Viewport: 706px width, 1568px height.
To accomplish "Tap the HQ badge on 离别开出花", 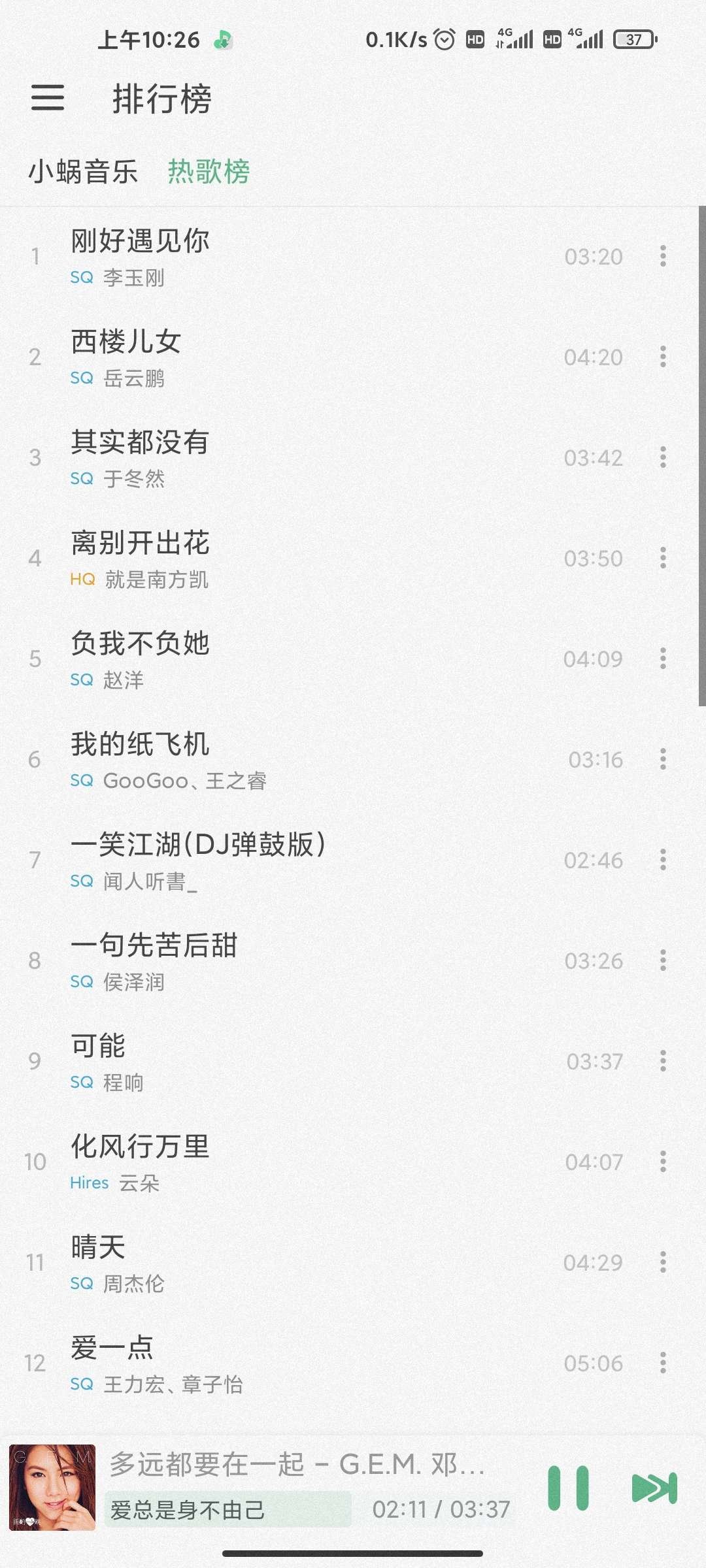I will click(x=82, y=579).
